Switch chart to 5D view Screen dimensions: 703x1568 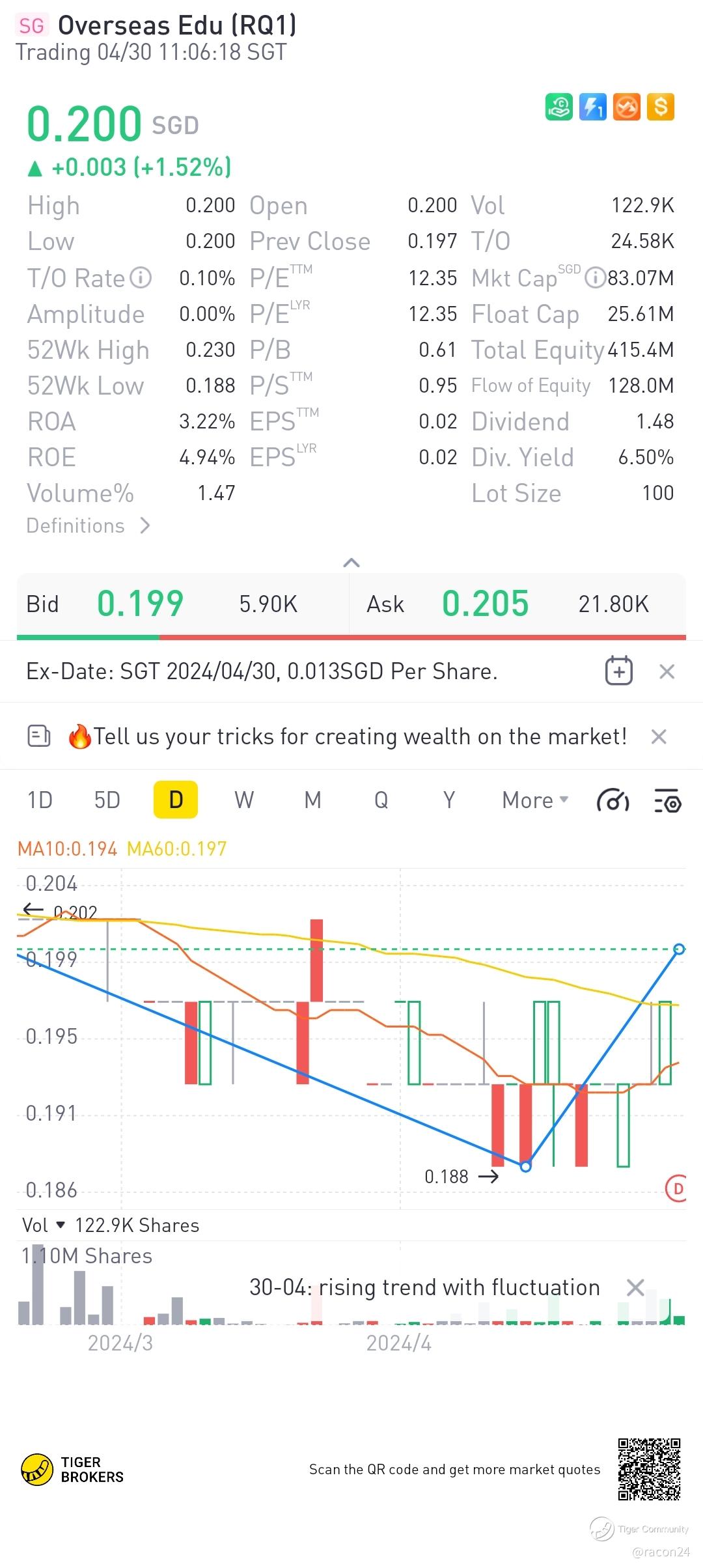[107, 800]
